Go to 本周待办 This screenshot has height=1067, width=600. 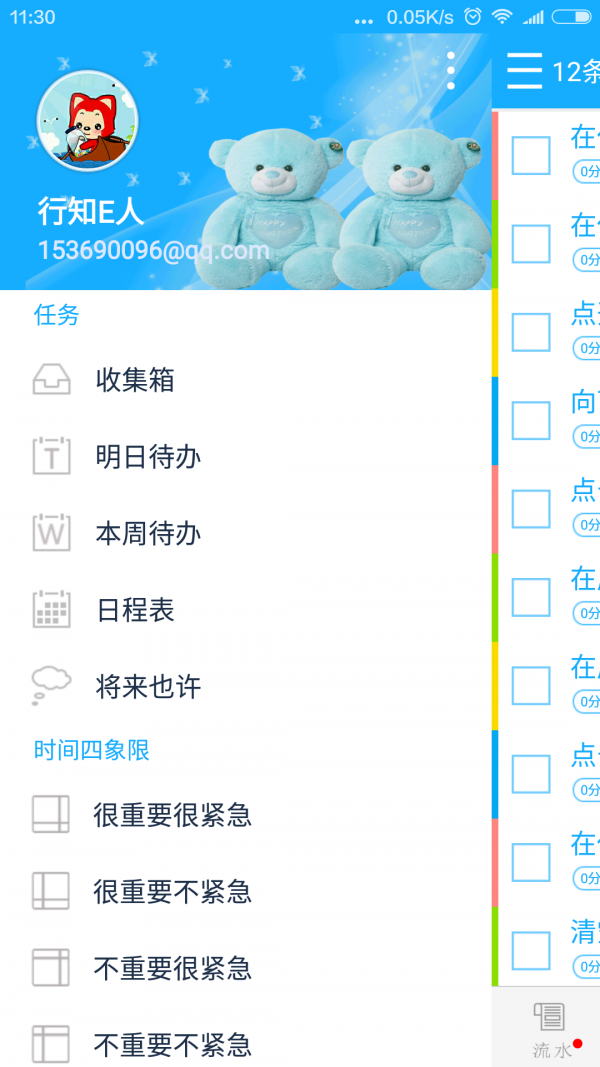[x=148, y=533]
